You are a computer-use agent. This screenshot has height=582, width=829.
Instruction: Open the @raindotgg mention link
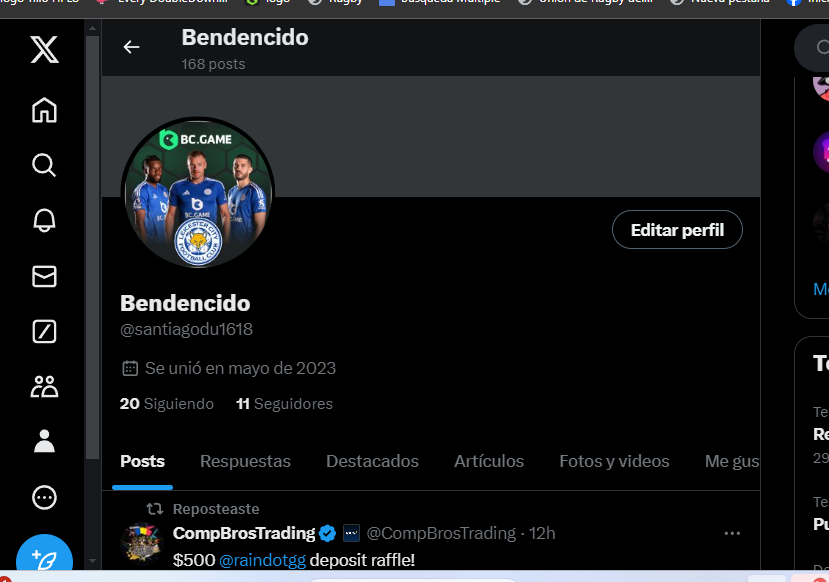pyautogui.click(x=262, y=559)
